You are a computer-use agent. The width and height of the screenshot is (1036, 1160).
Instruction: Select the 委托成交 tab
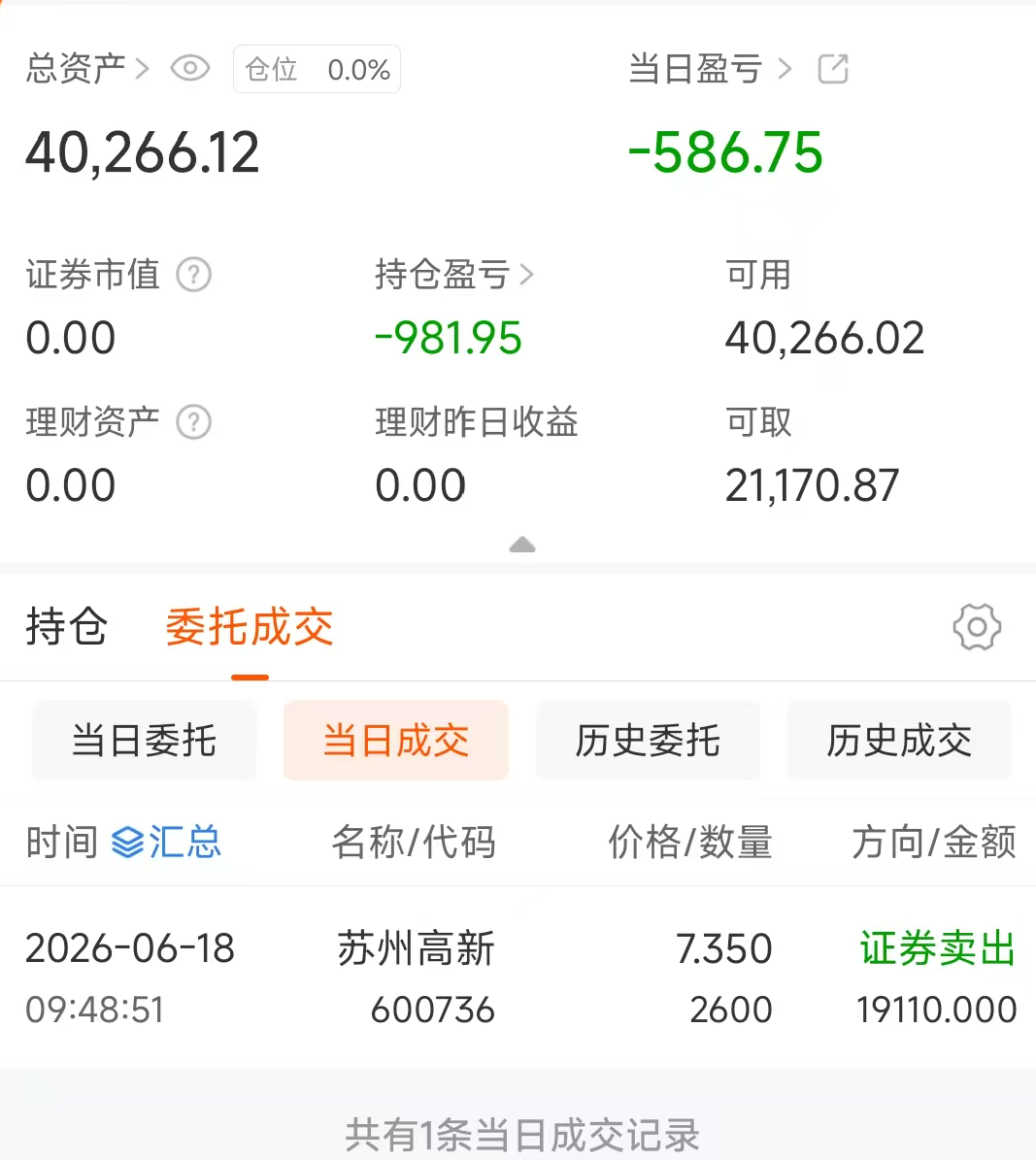250,627
